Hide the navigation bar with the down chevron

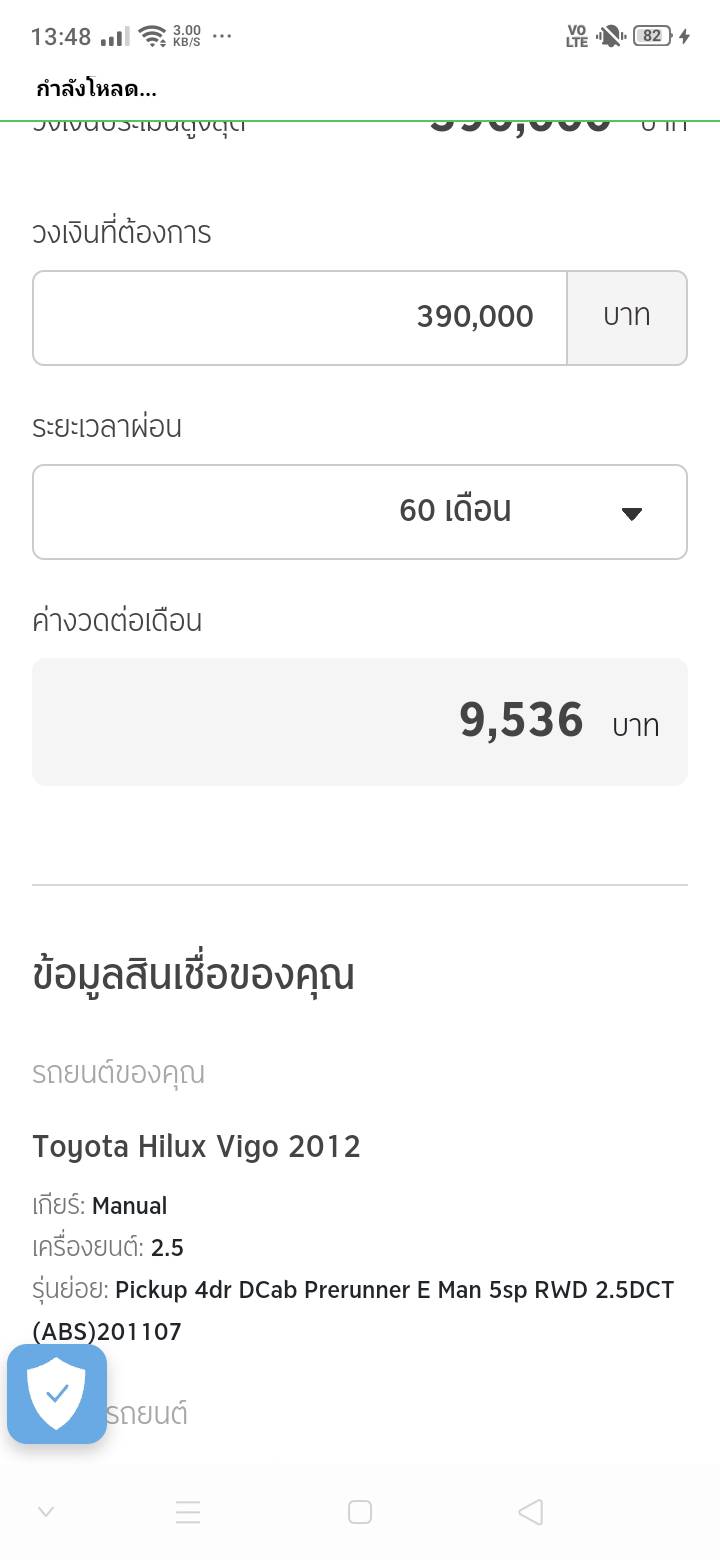[x=46, y=1512]
